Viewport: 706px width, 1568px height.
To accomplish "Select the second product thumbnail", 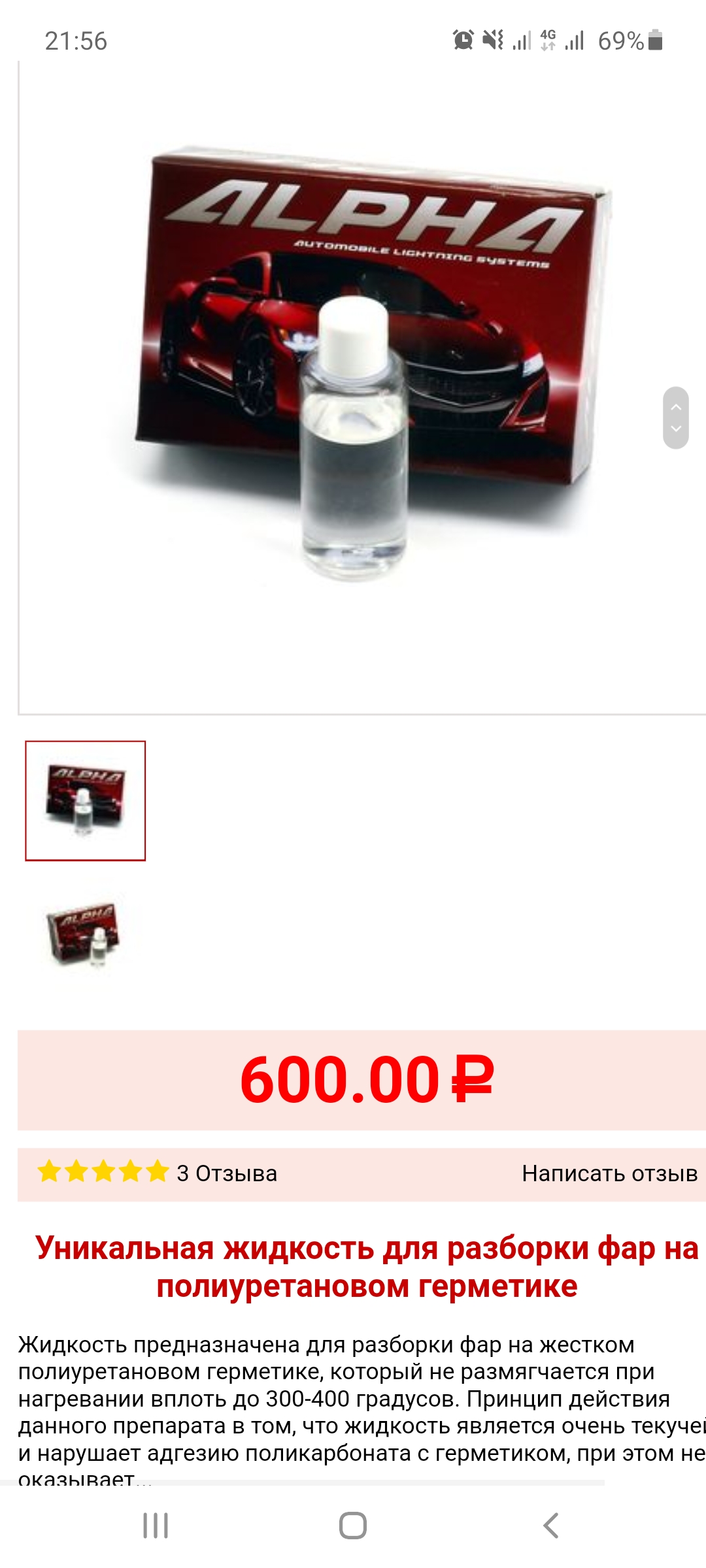I will click(84, 934).
